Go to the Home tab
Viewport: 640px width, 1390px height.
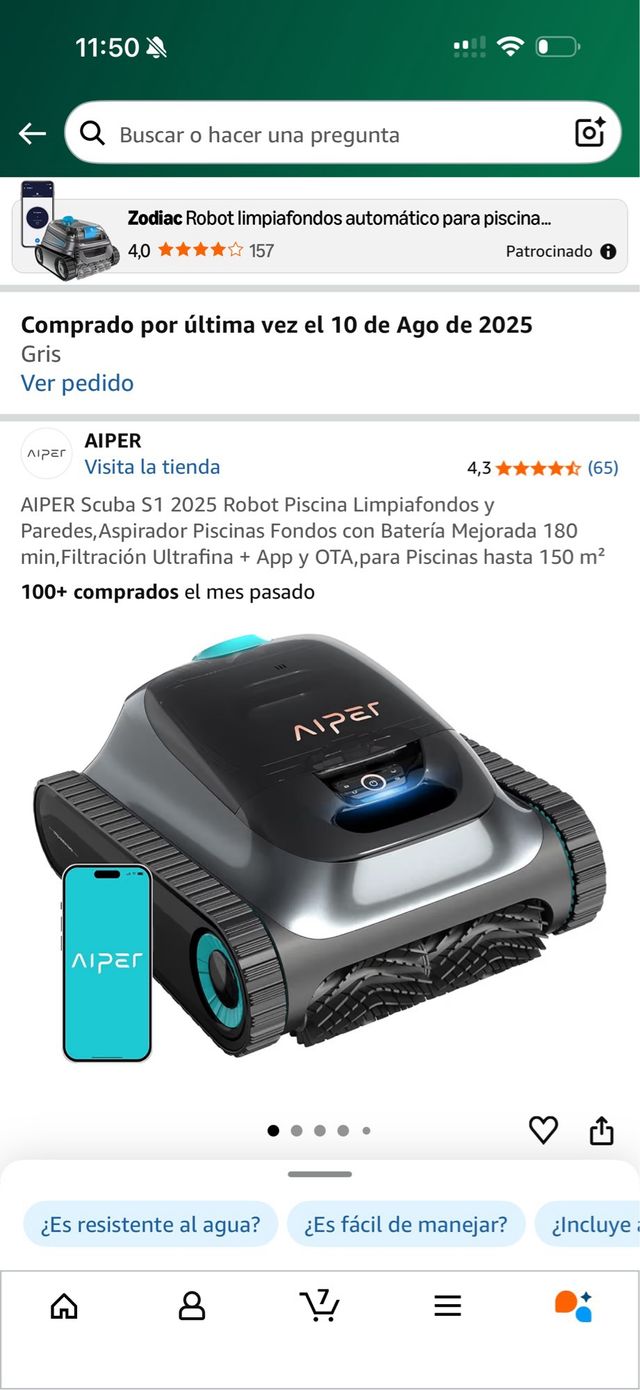coord(64,1305)
